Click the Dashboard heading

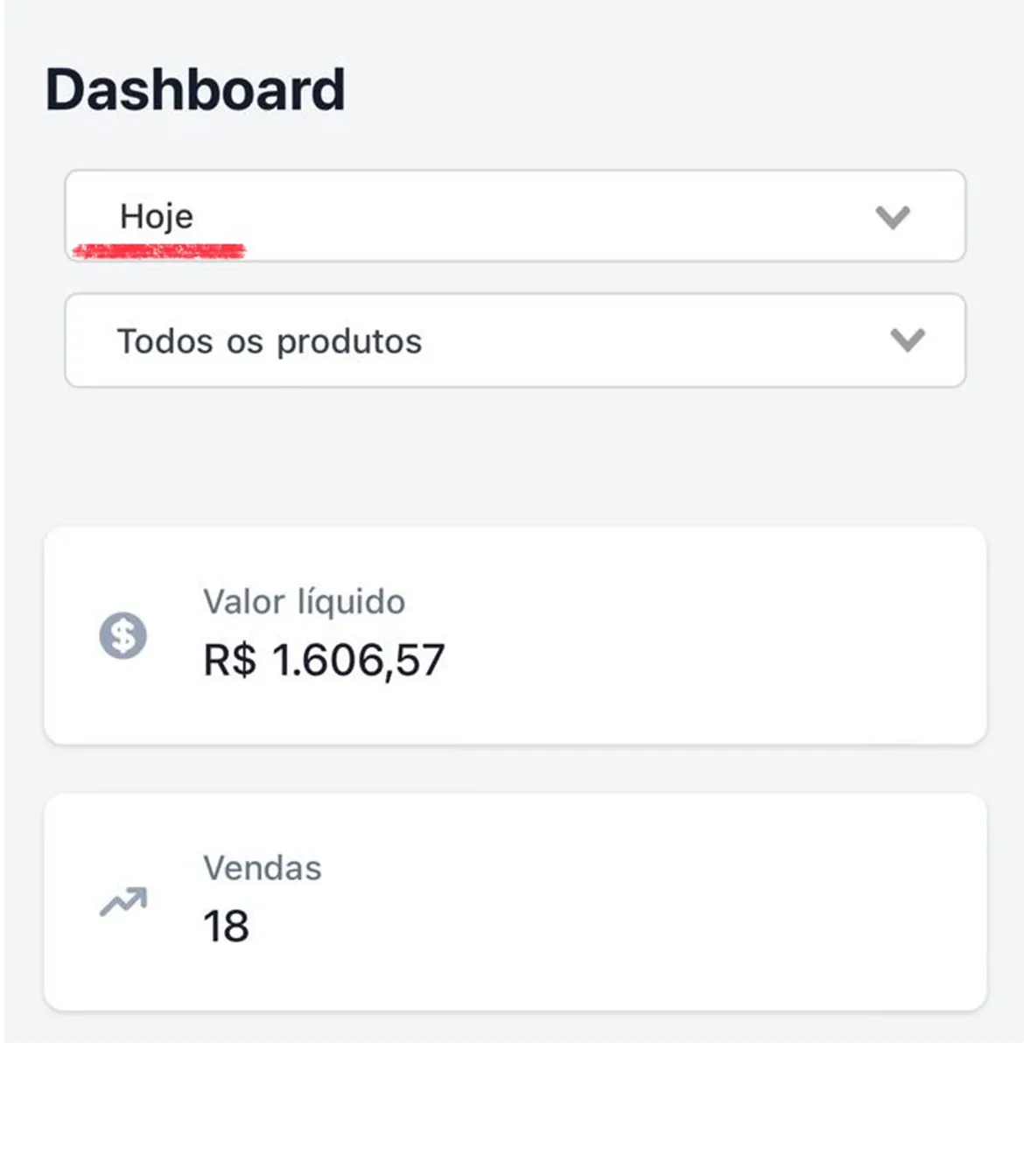pyautogui.click(x=196, y=87)
